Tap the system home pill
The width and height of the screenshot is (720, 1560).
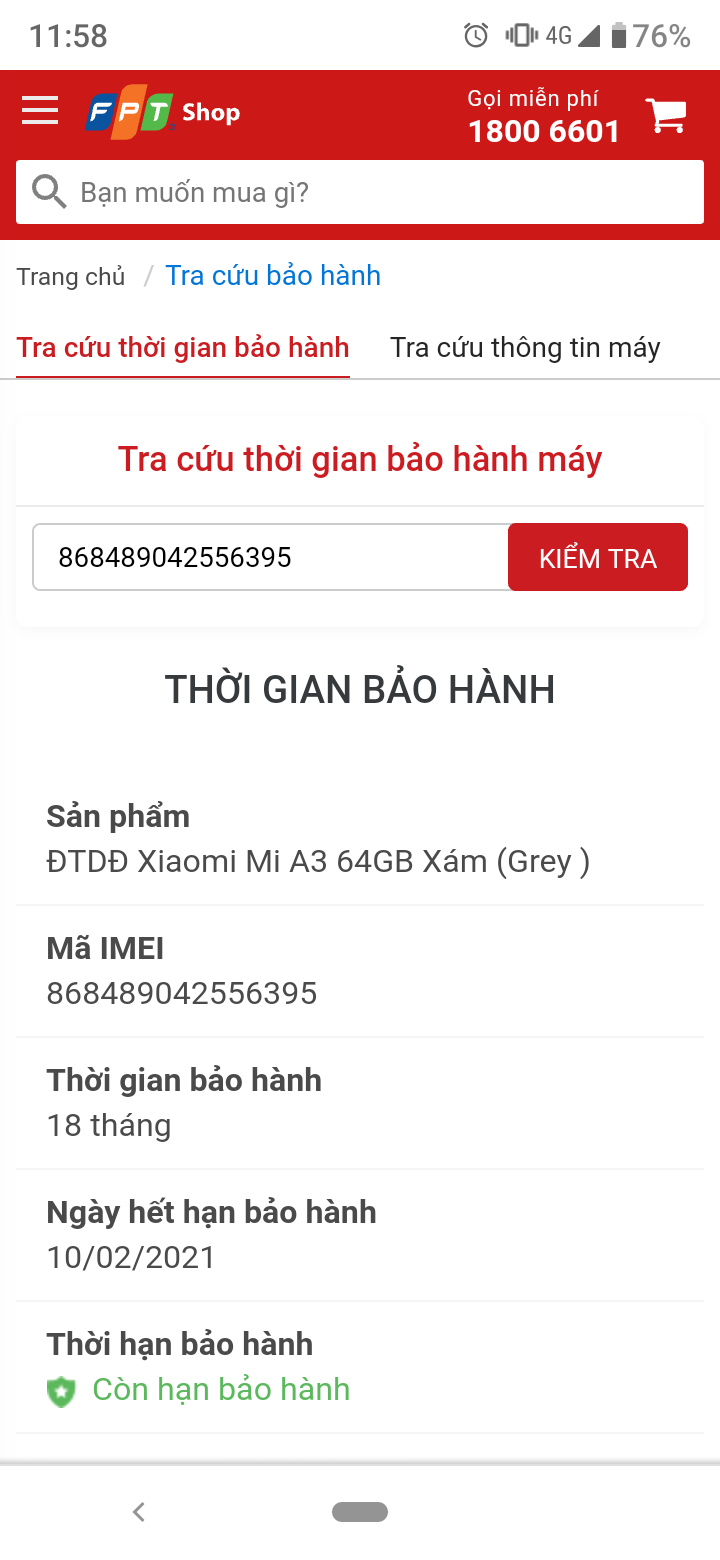[x=360, y=1512]
